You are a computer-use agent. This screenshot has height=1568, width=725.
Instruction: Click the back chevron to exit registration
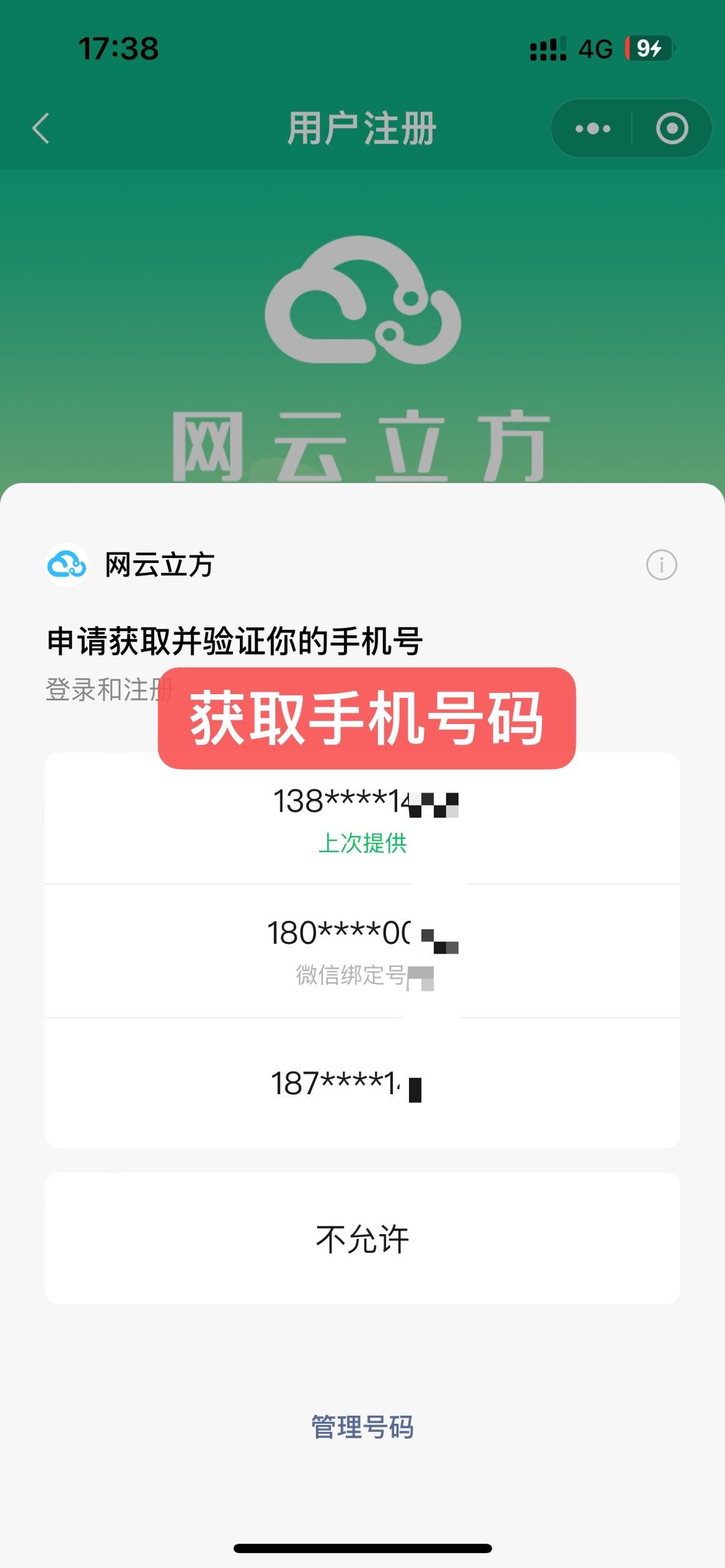39,129
